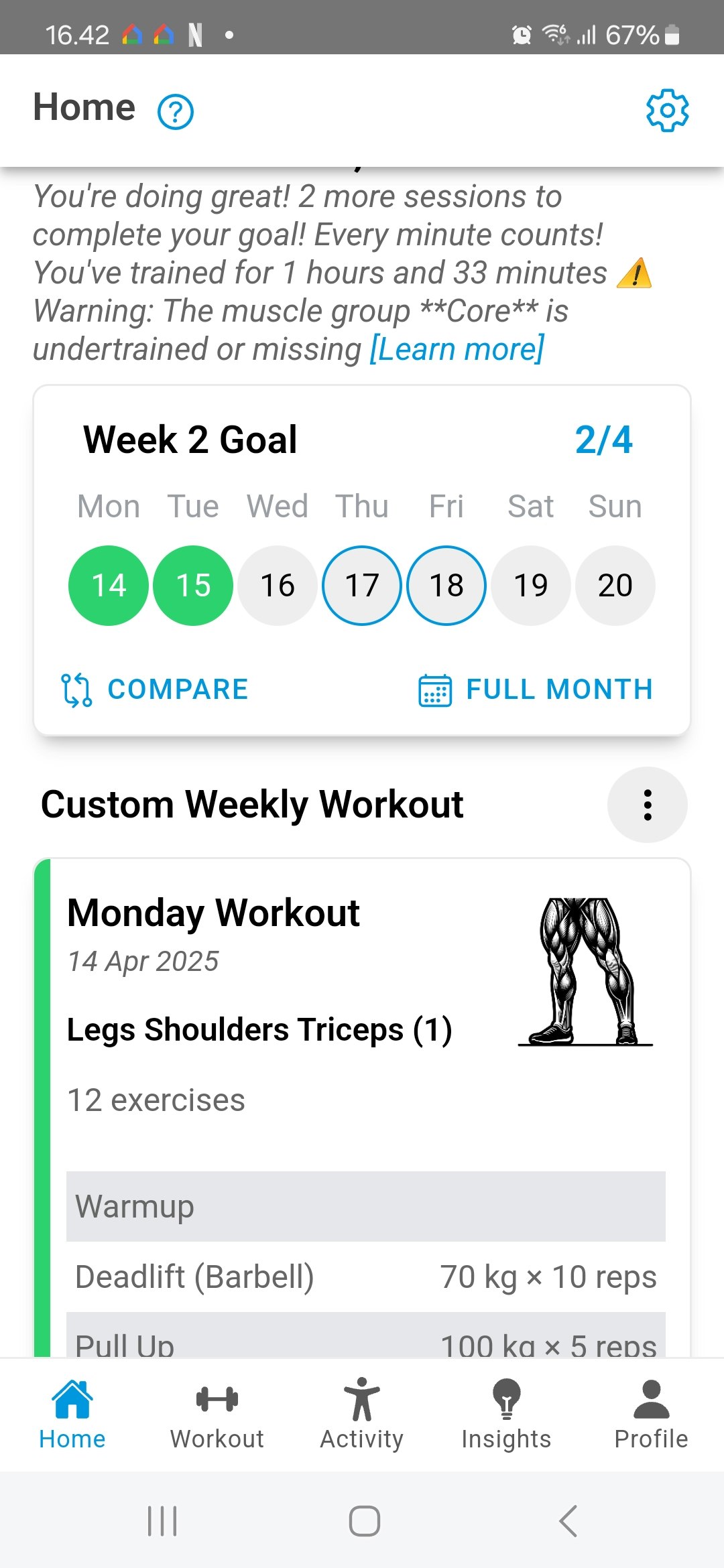The width and height of the screenshot is (724, 1568).
Task: Select day 19 in the week goal
Action: [531, 586]
